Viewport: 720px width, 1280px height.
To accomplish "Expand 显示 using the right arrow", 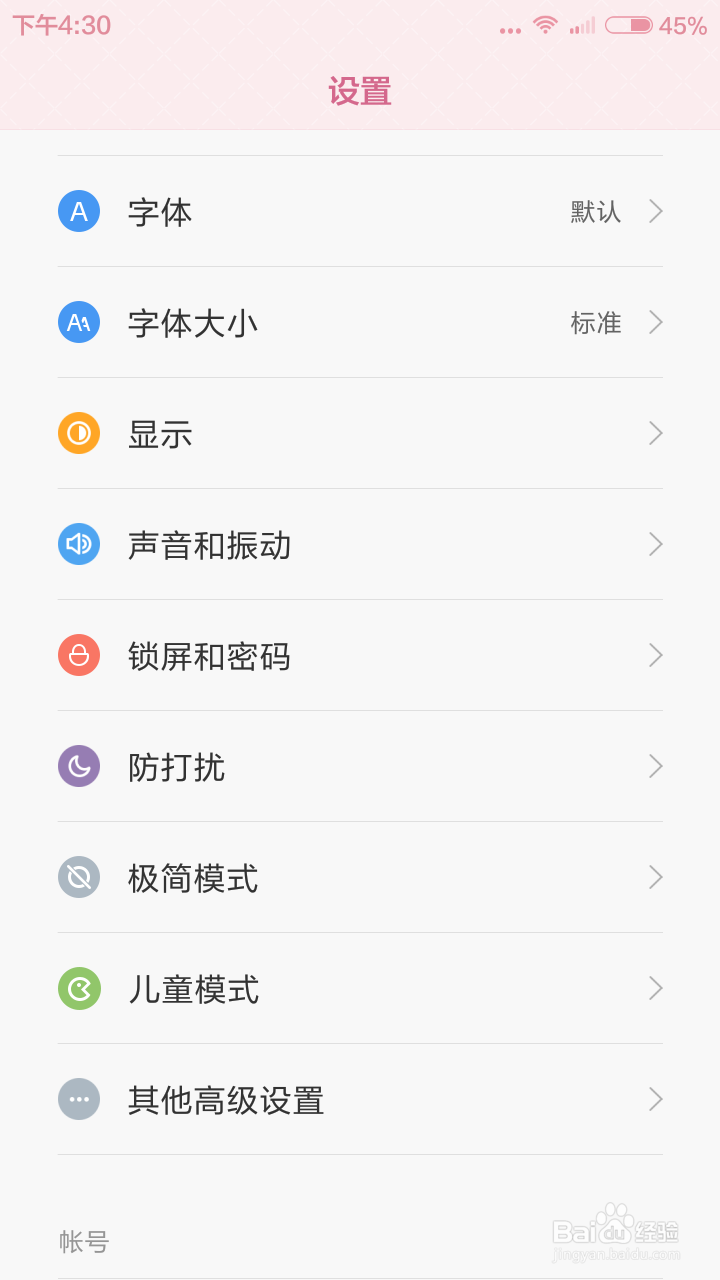I will coord(655,433).
